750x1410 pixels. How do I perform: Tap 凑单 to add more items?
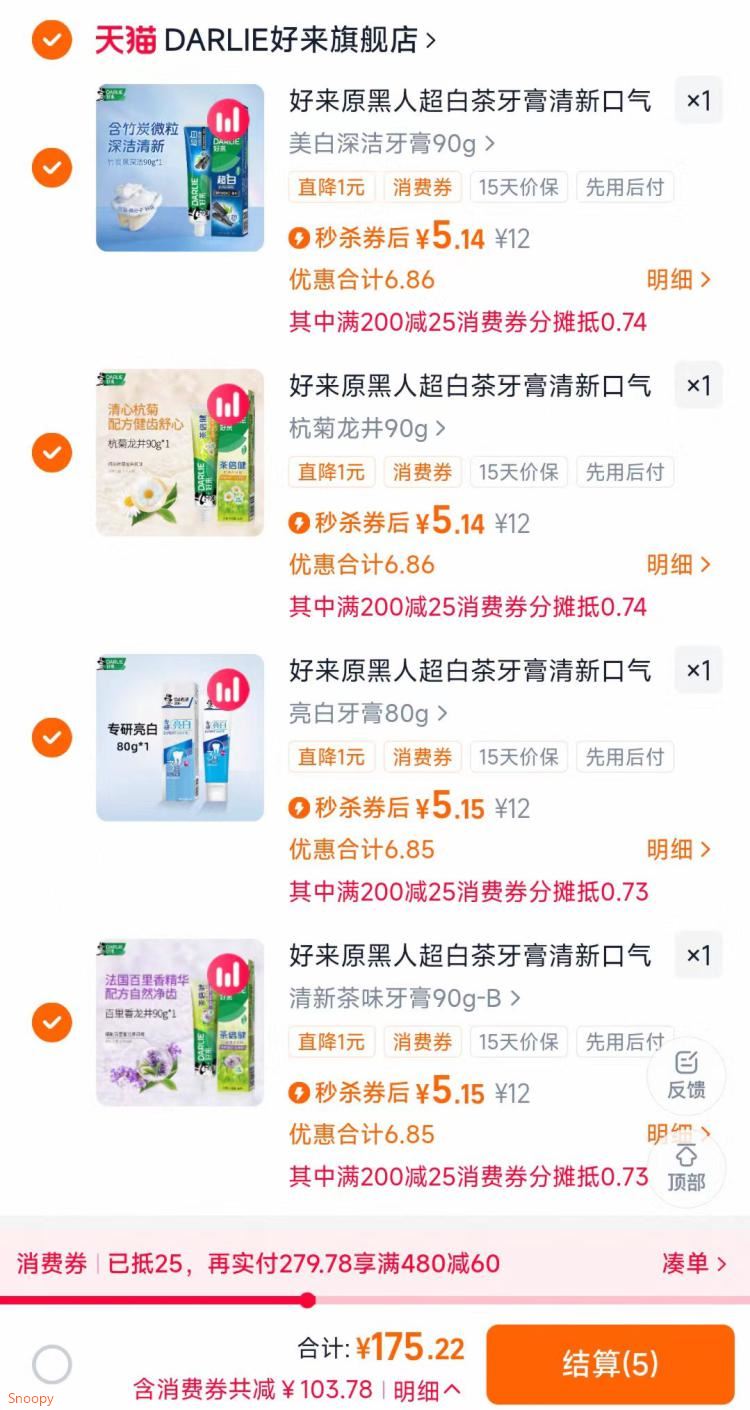pyautogui.click(x=694, y=1264)
